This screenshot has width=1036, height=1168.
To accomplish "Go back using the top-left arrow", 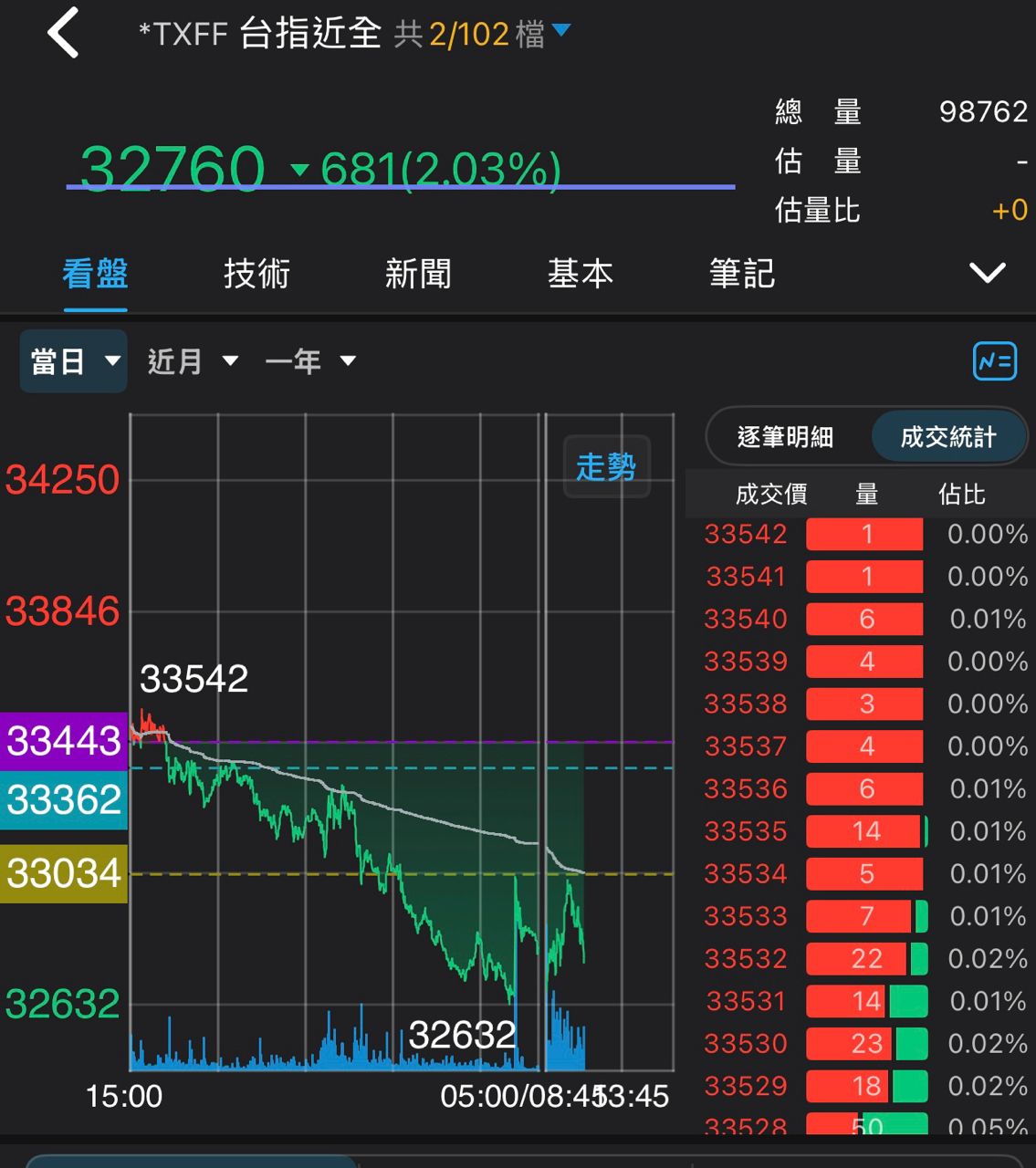I will pyautogui.click(x=64, y=34).
